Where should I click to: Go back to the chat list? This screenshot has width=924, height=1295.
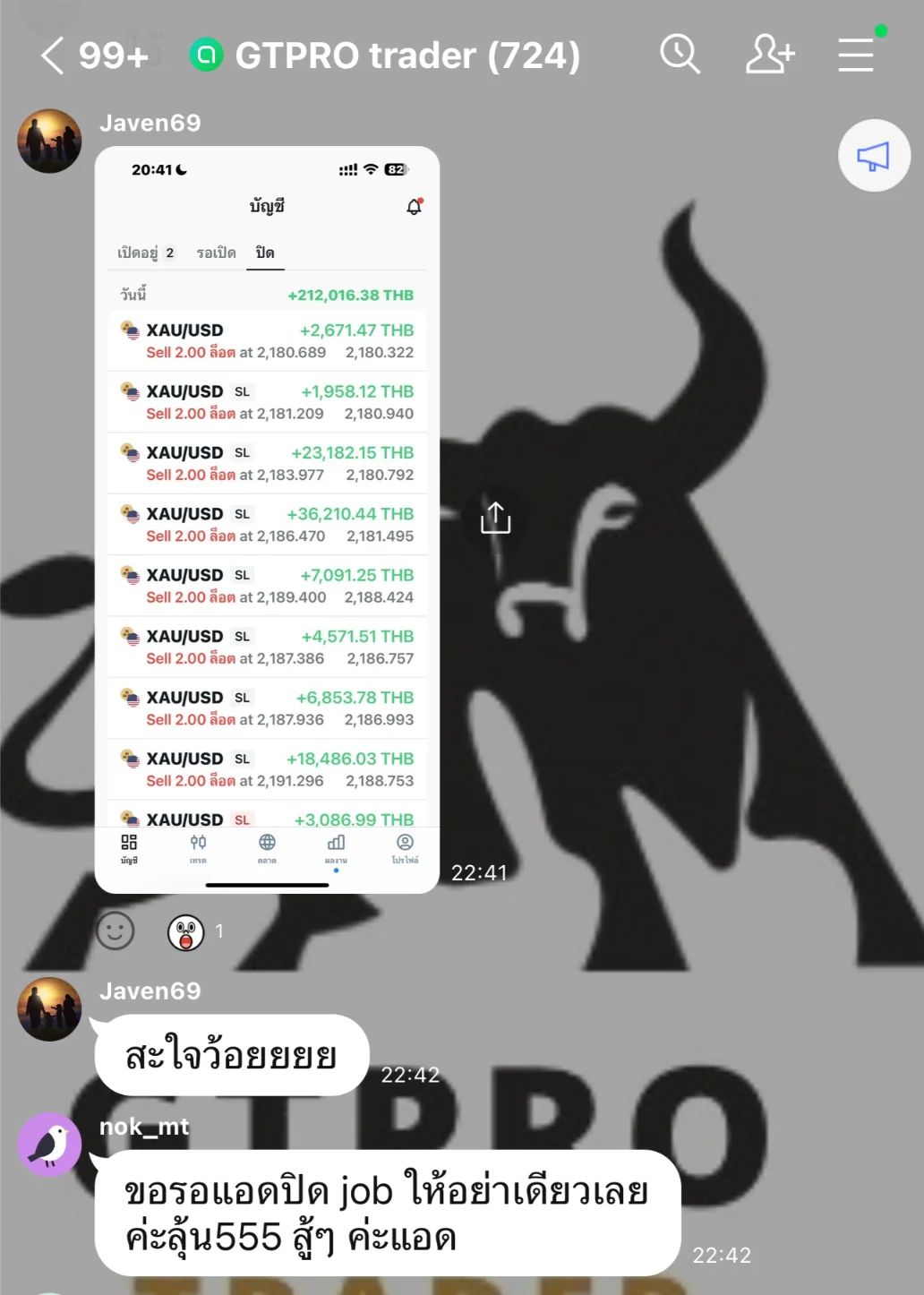[x=54, y=56]
